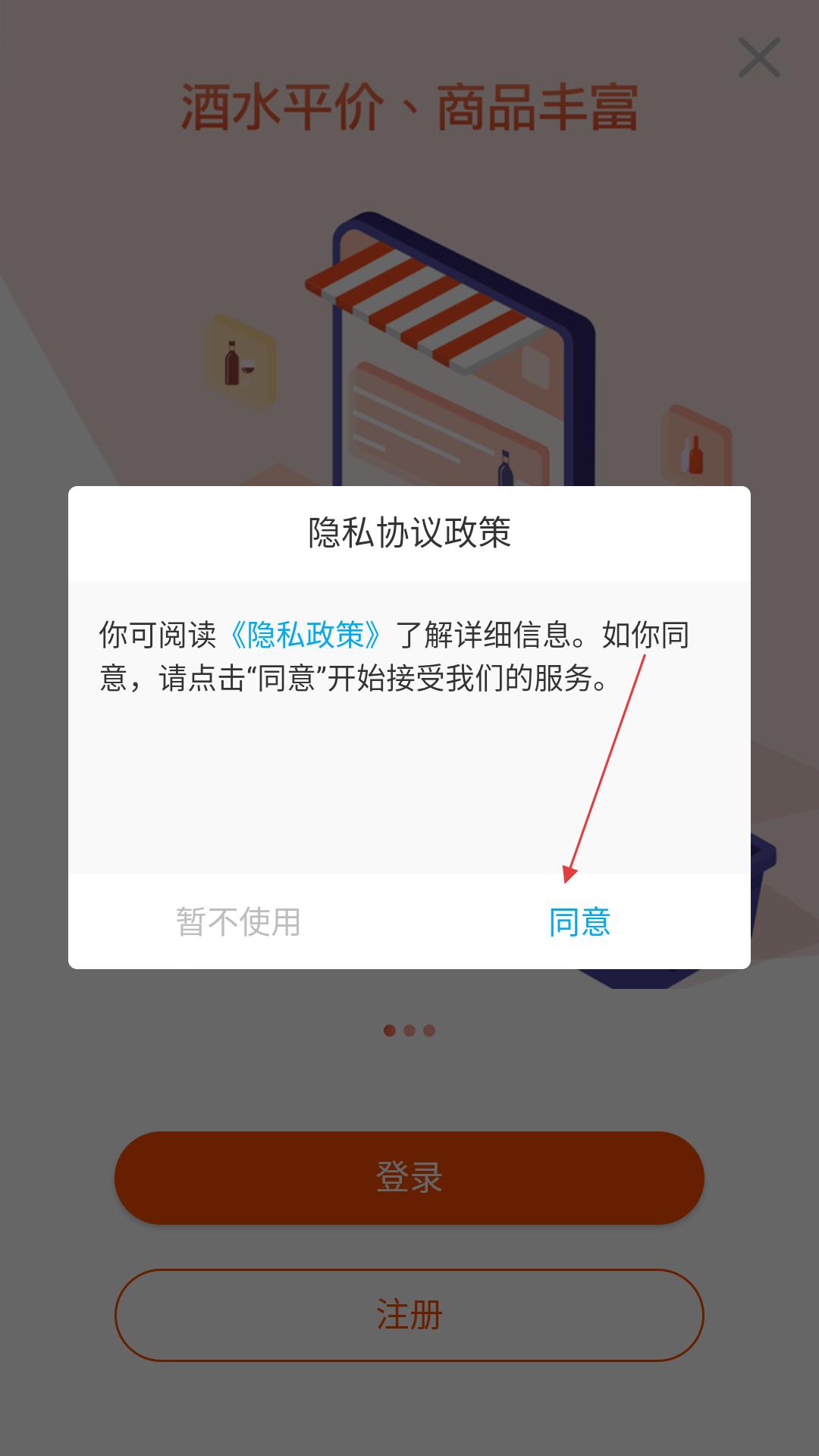Screen dimensions: 819x1456
Task: Close the intro screen with the X
Action: pos(759,58)
